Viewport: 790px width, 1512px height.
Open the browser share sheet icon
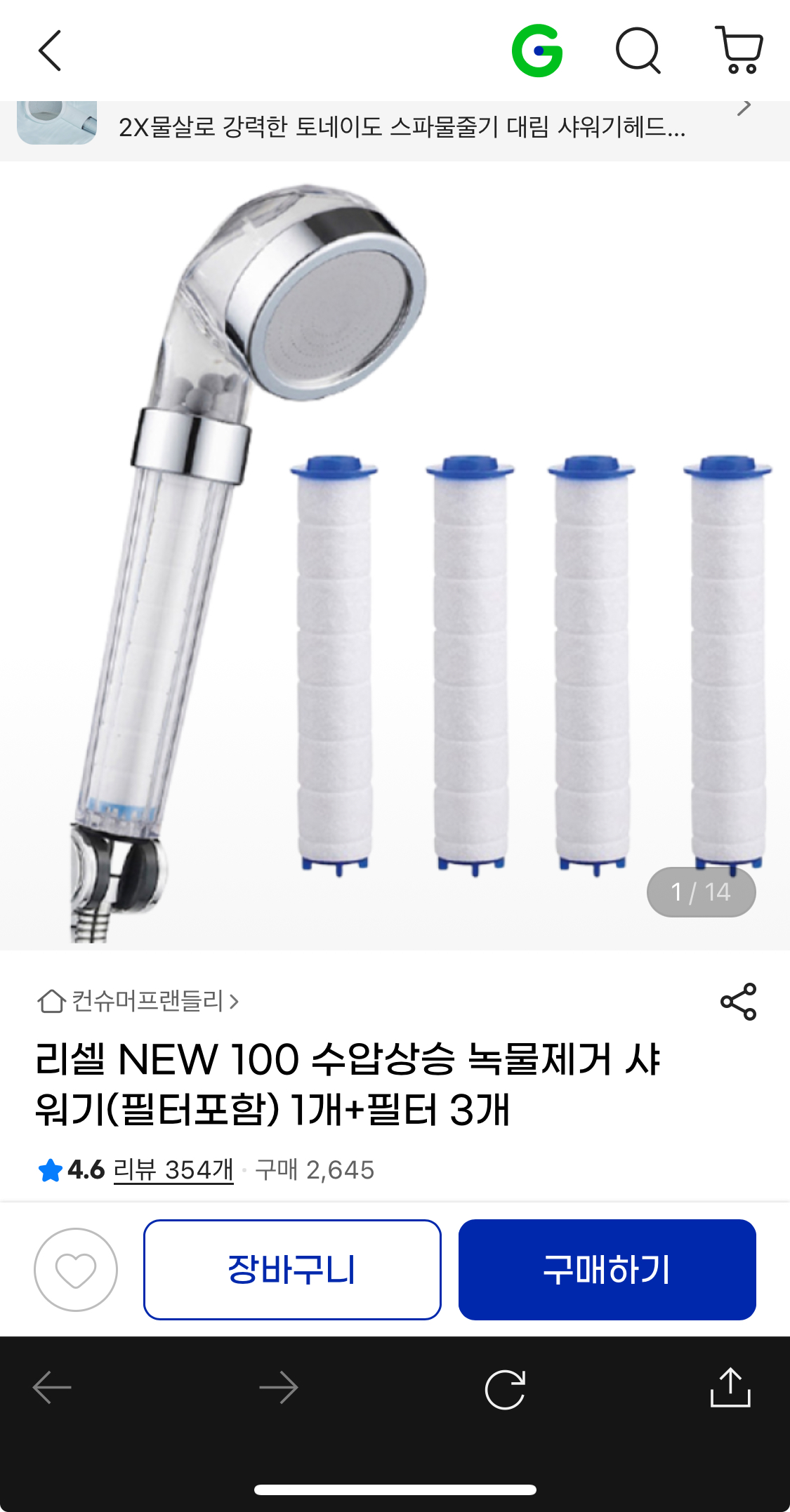pyautogui.click(x=730, y=1388)
